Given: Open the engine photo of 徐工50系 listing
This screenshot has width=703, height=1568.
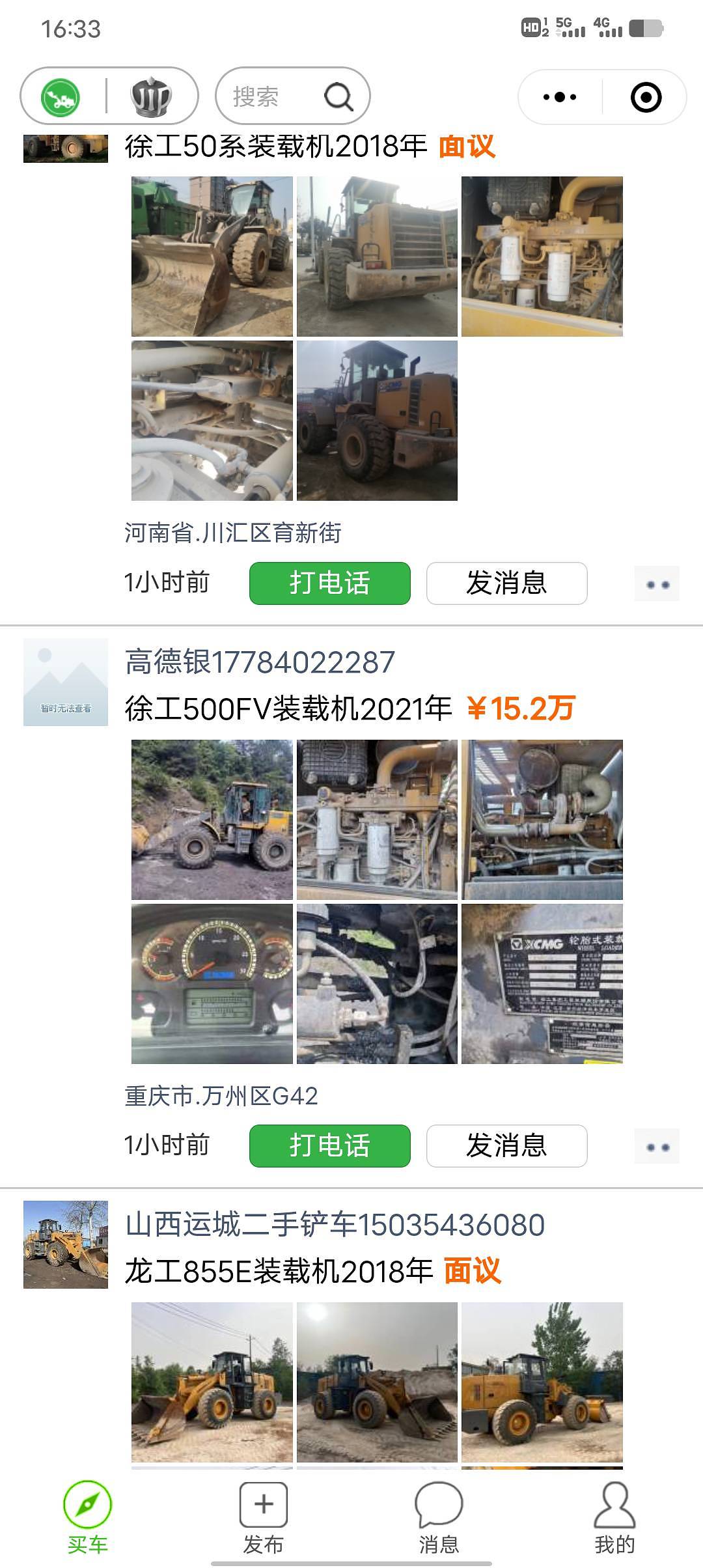Looking at the screenshot, I should point(542,256).
